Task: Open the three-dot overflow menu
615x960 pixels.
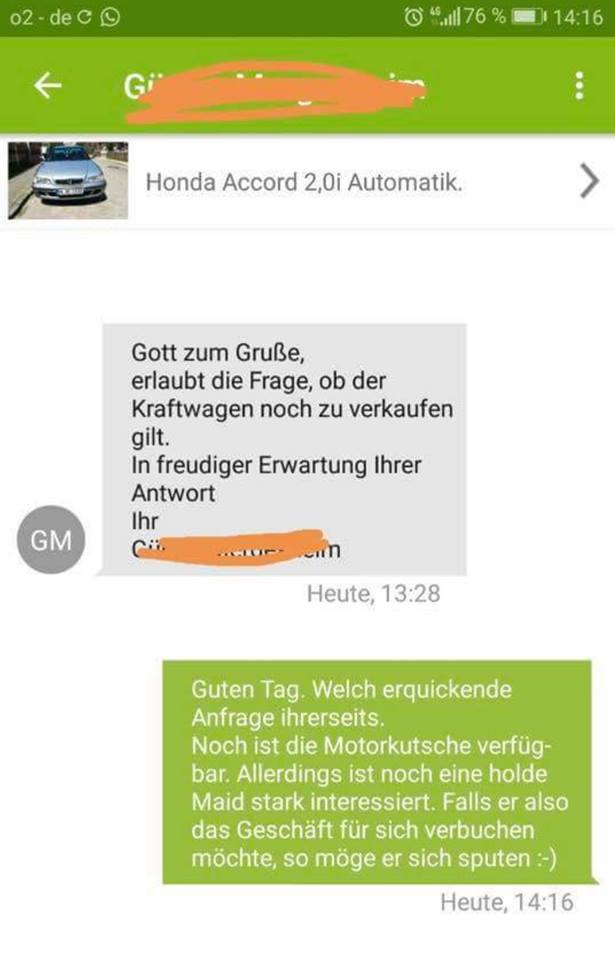Action: coord(580,86)
